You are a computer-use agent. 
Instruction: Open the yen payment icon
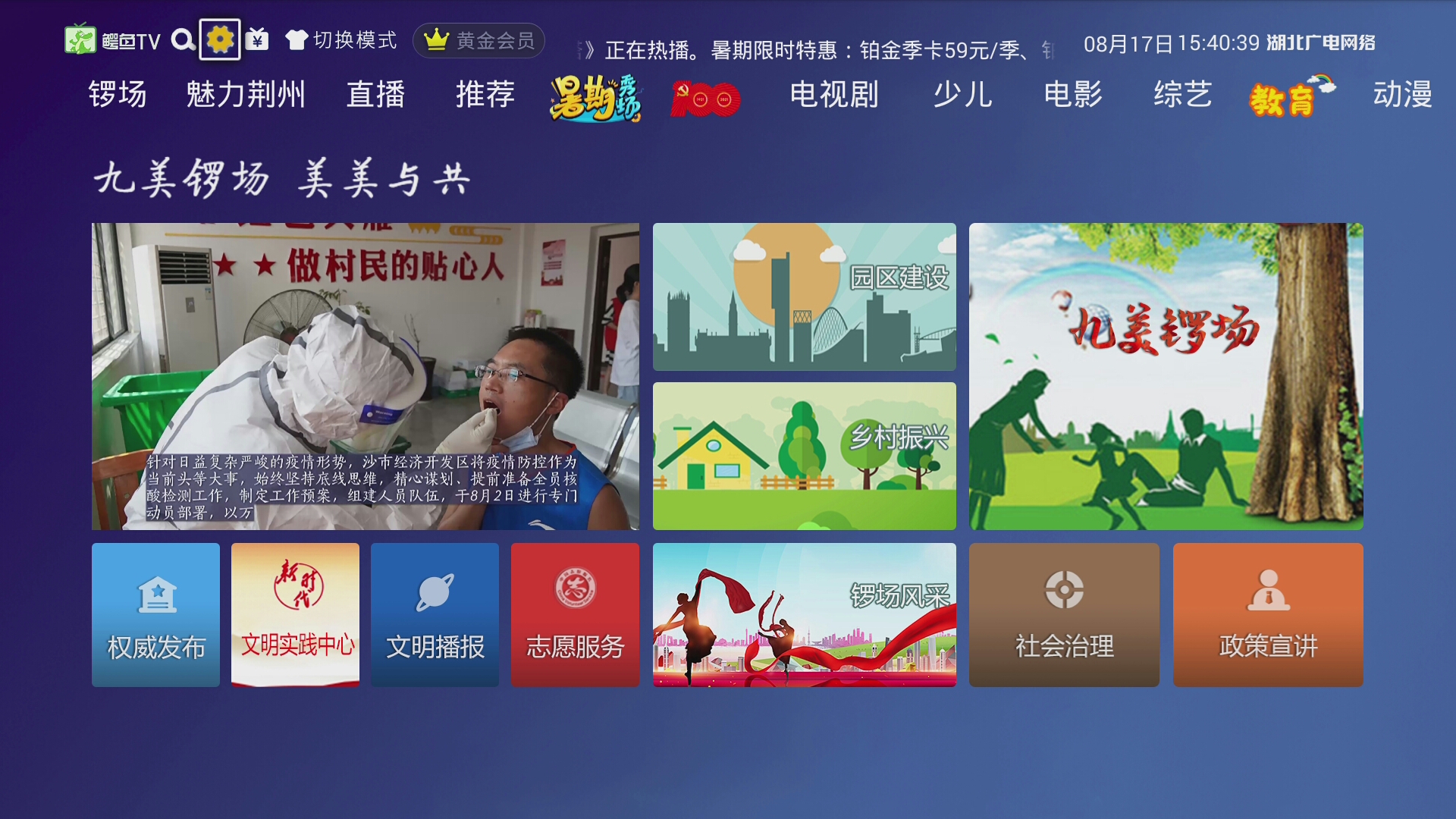pos(258,39)
